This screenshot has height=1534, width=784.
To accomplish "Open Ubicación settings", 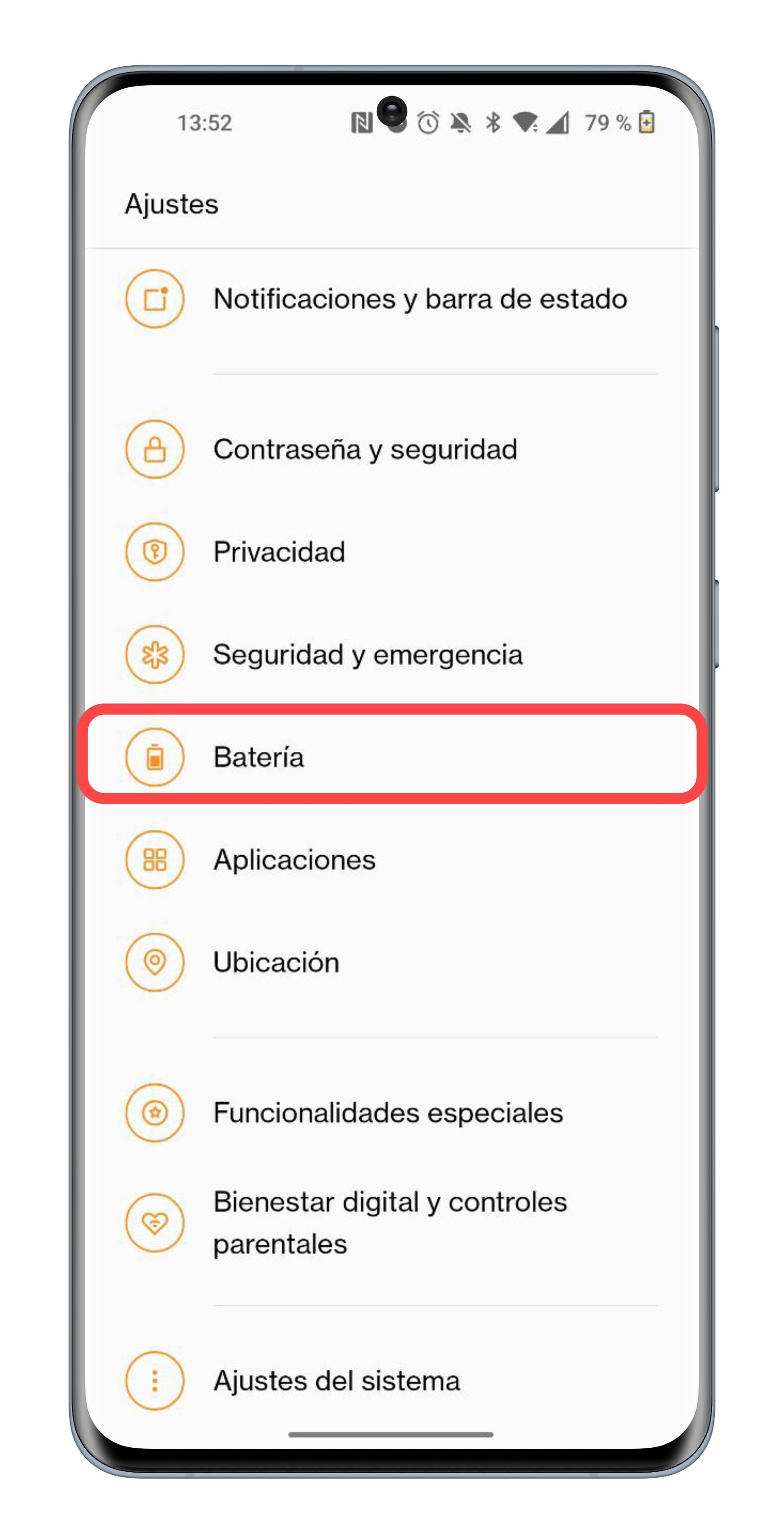I will click(x=276, y=963).
